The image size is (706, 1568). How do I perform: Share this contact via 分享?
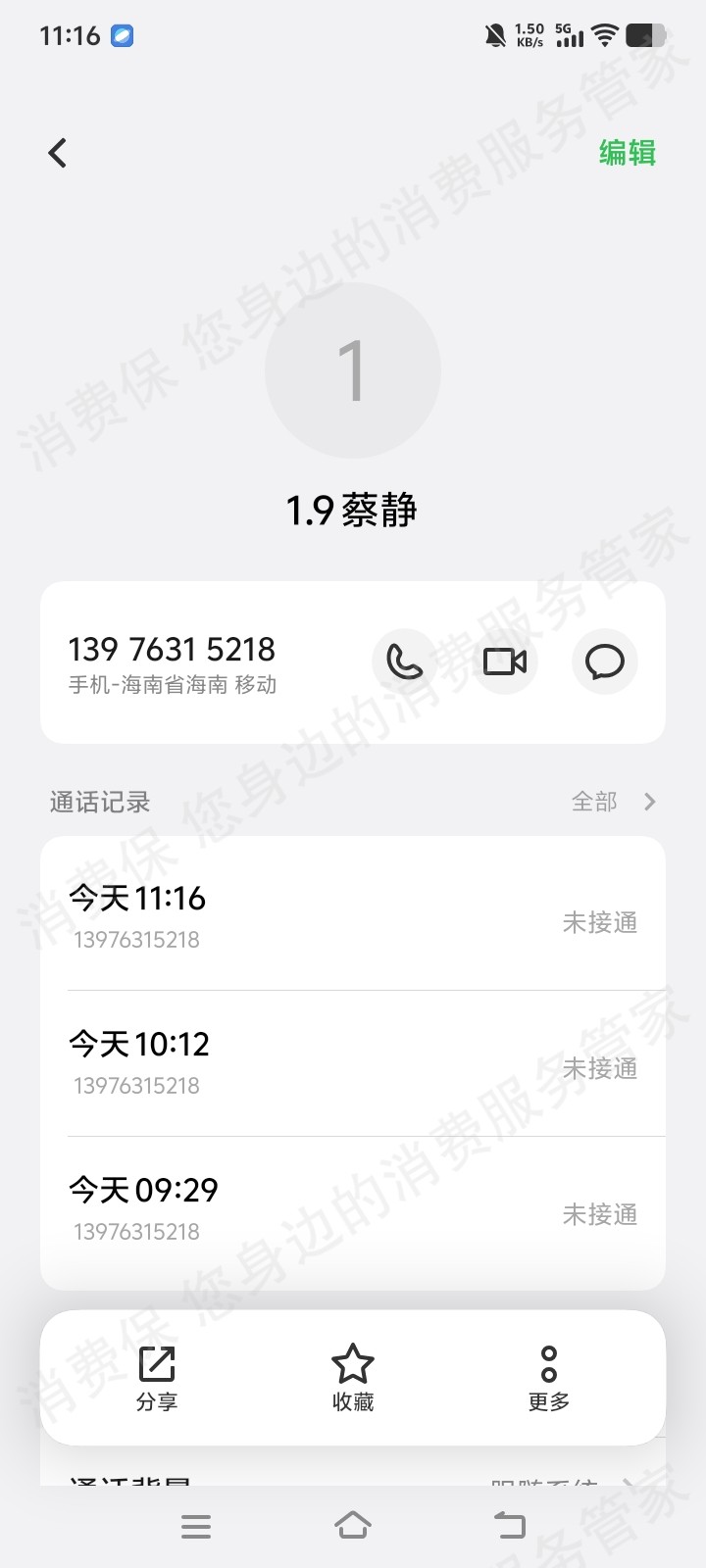[157, 1378]
